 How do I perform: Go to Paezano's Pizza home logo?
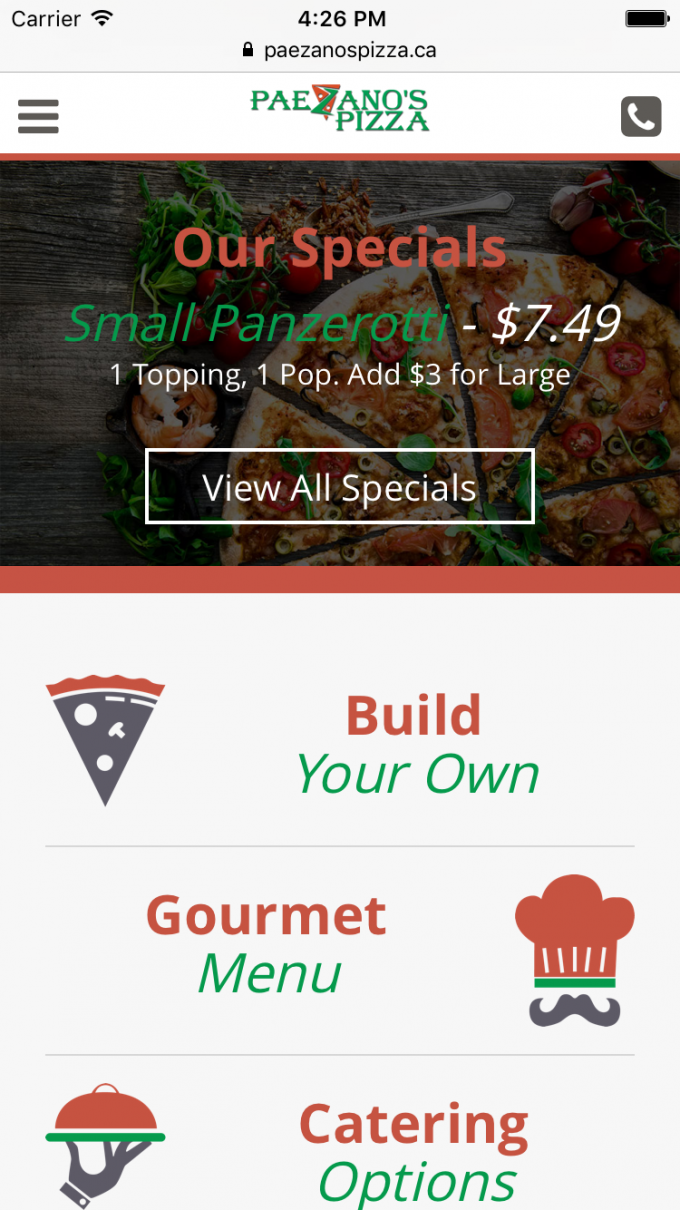tap(339, 110)
